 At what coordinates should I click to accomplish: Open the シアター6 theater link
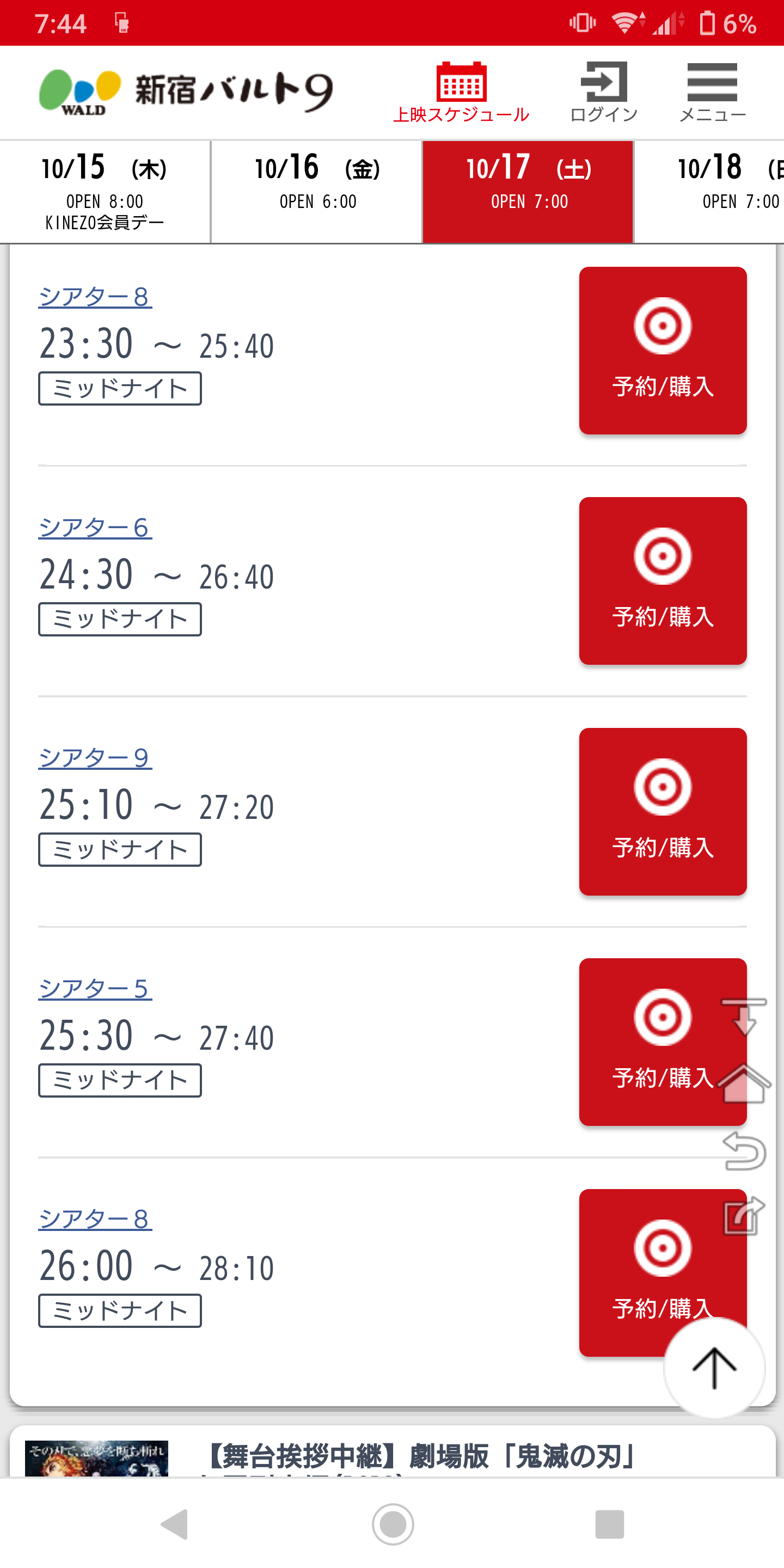tap(95, 528)
